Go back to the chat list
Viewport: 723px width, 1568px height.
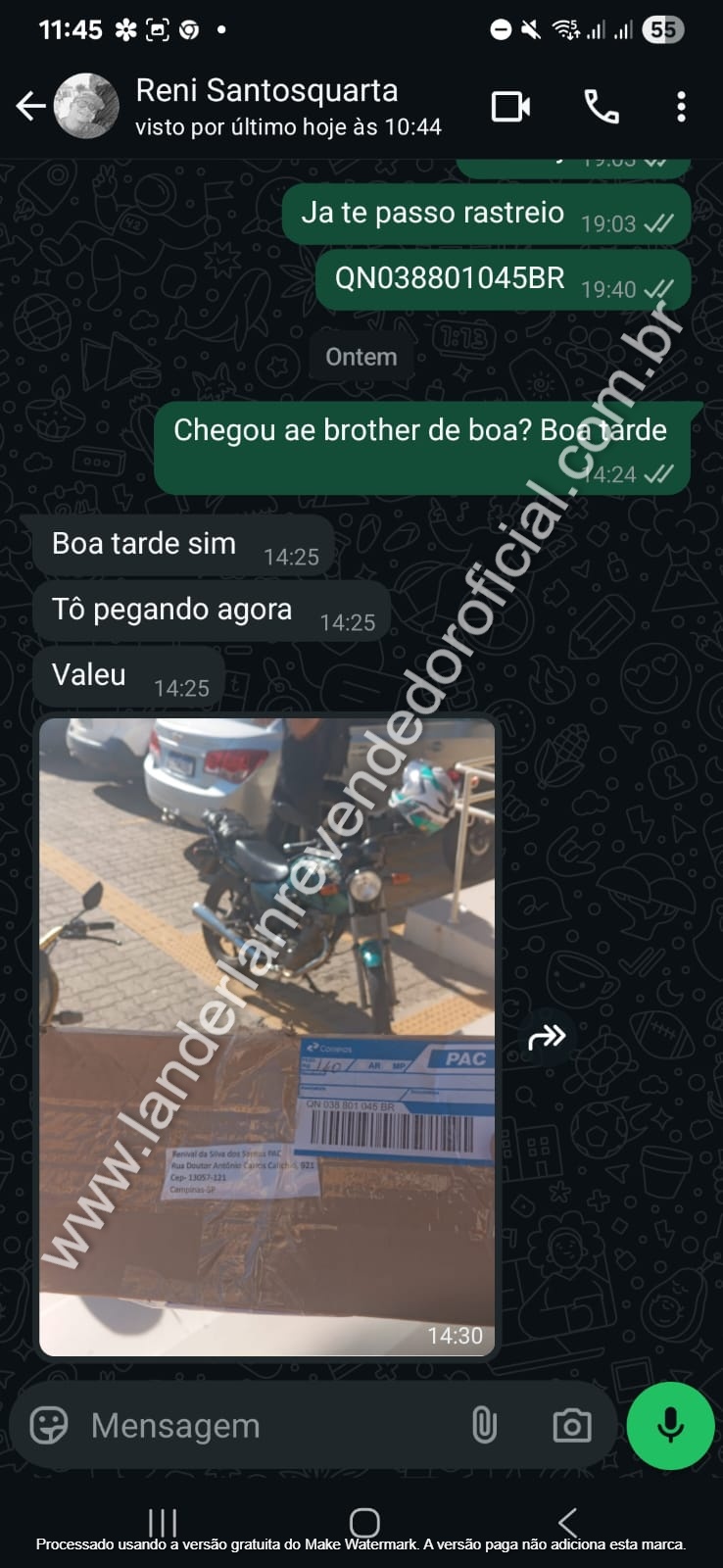(x=30, y=107)
